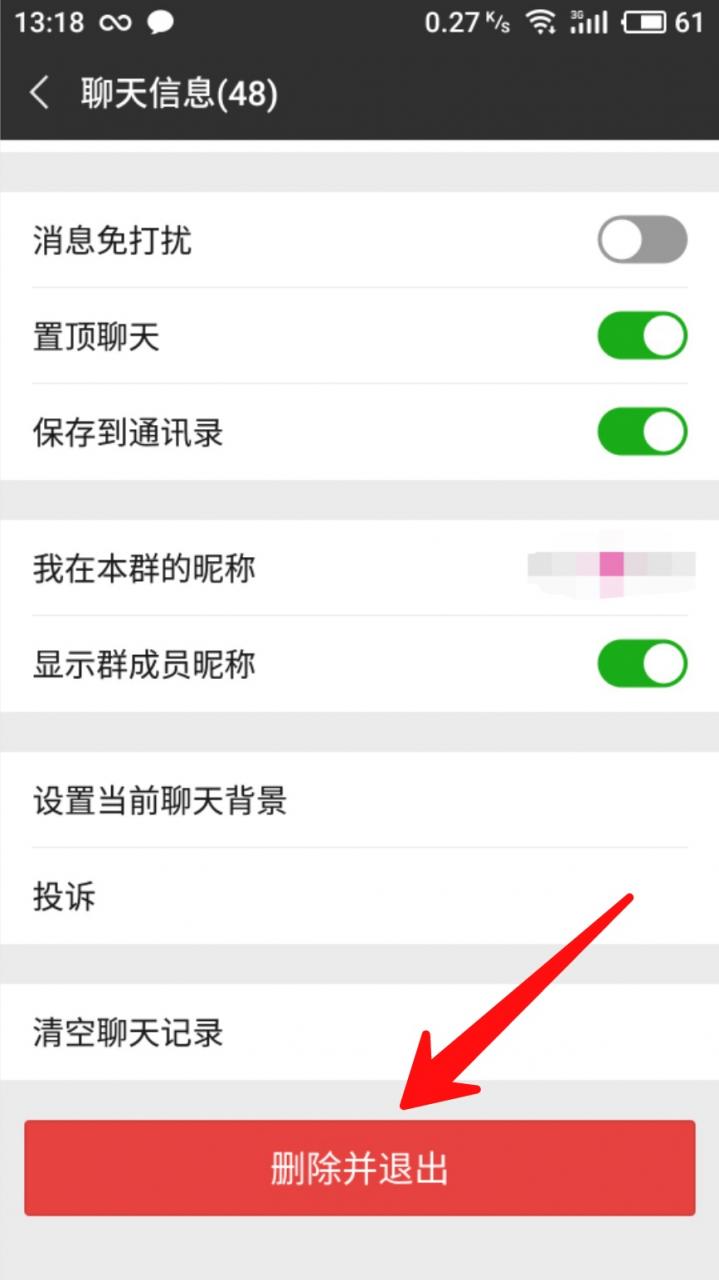Select the 投诉 row
This screenshot has height=1280, width=719.
tap(359, 896)
